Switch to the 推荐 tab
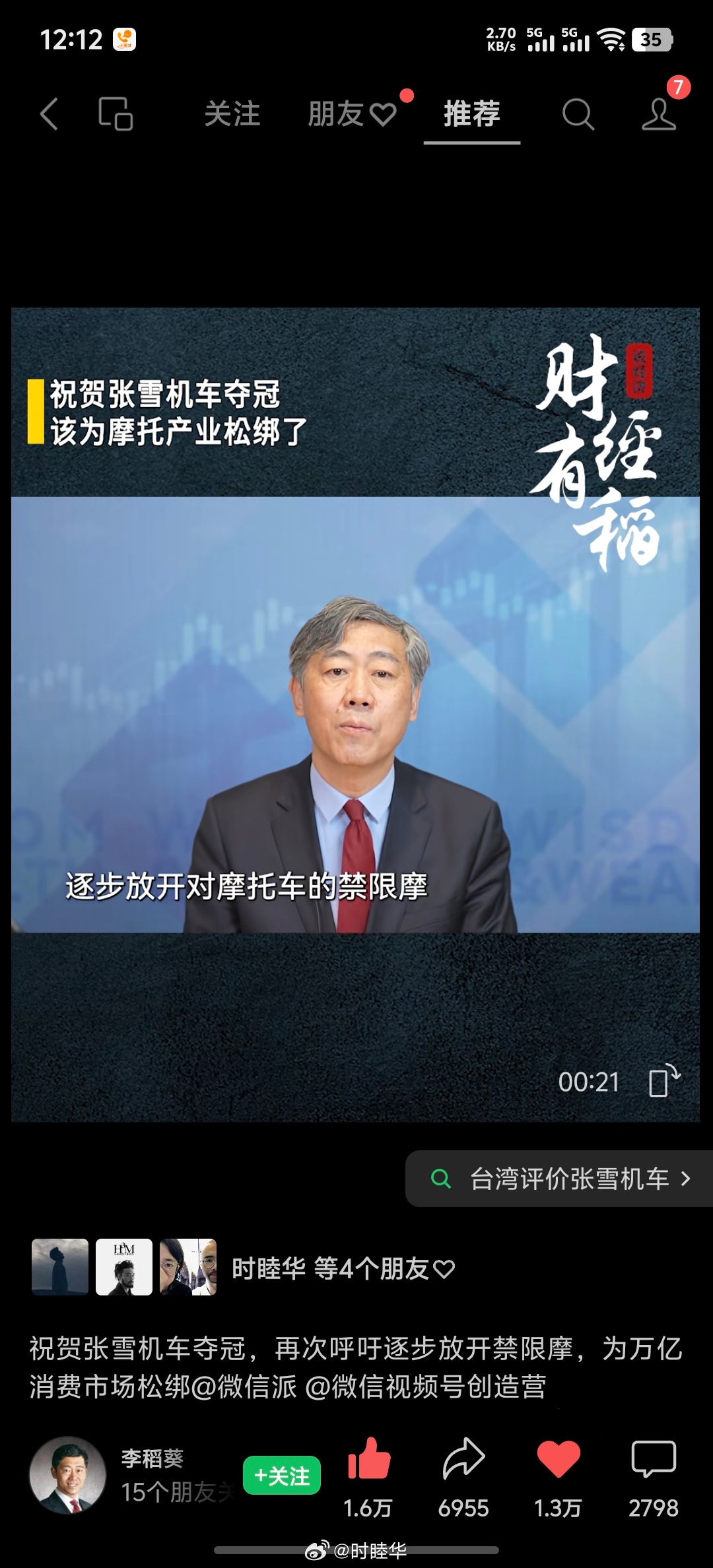Screen dimensions: 713x1568 click(x=472, y=114)
